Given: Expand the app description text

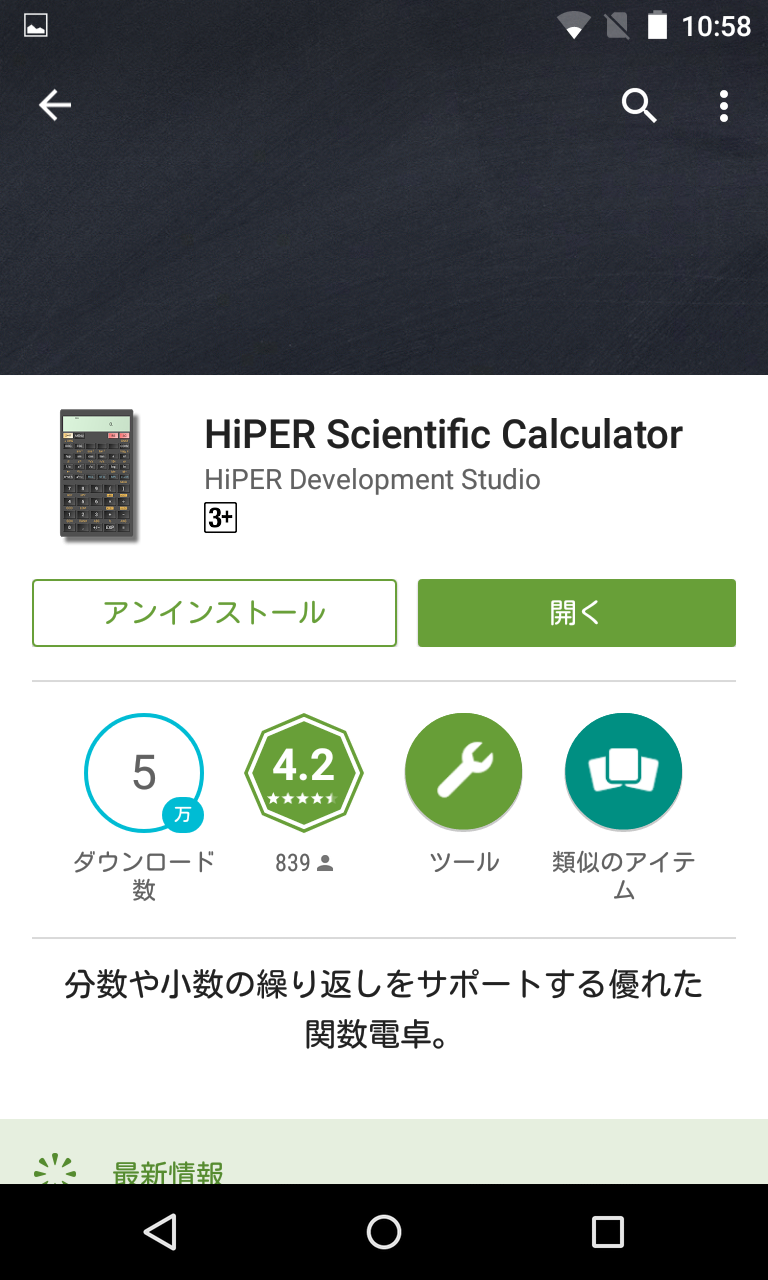Looking at the screenshot, I should 384,1009.
